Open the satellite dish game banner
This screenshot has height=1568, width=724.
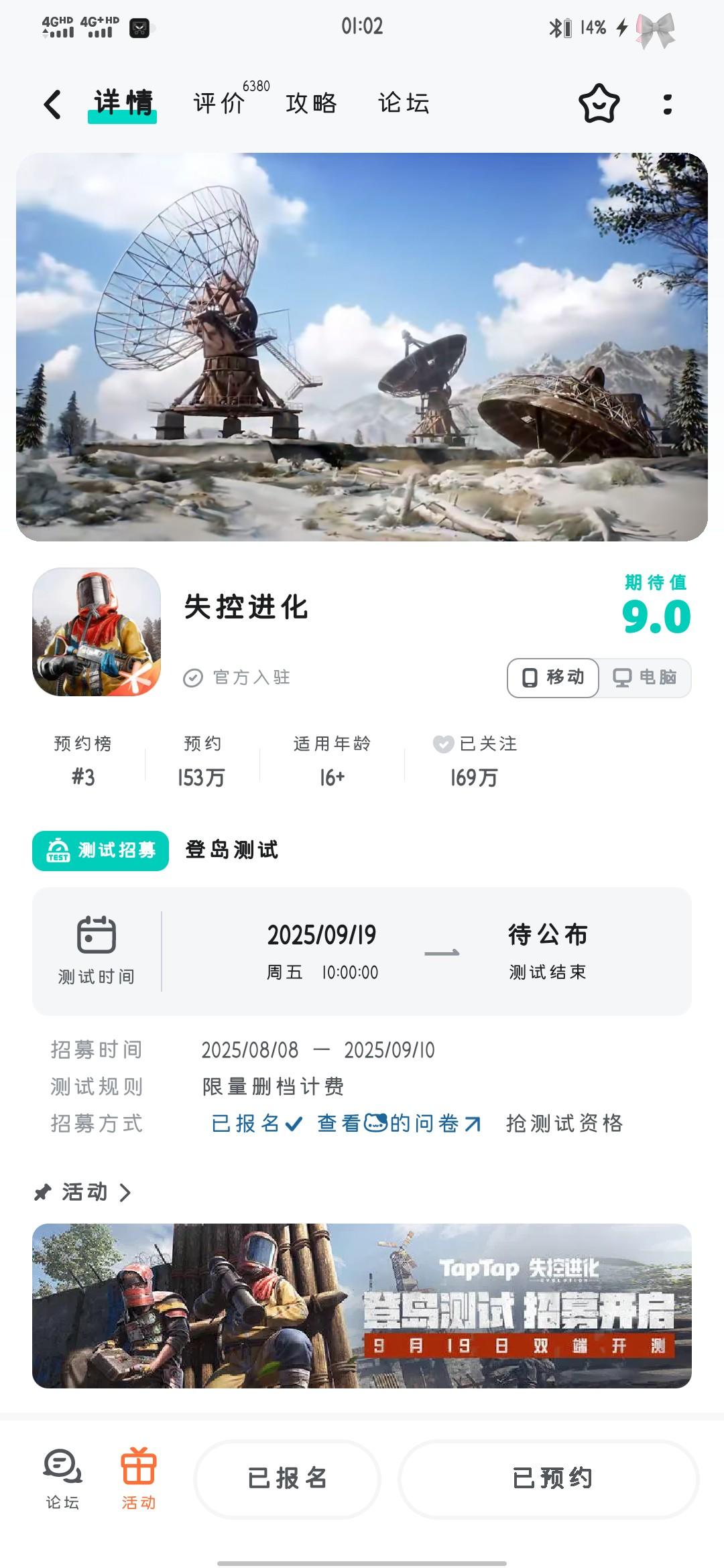pyautogui.click(x=362, y=347)
